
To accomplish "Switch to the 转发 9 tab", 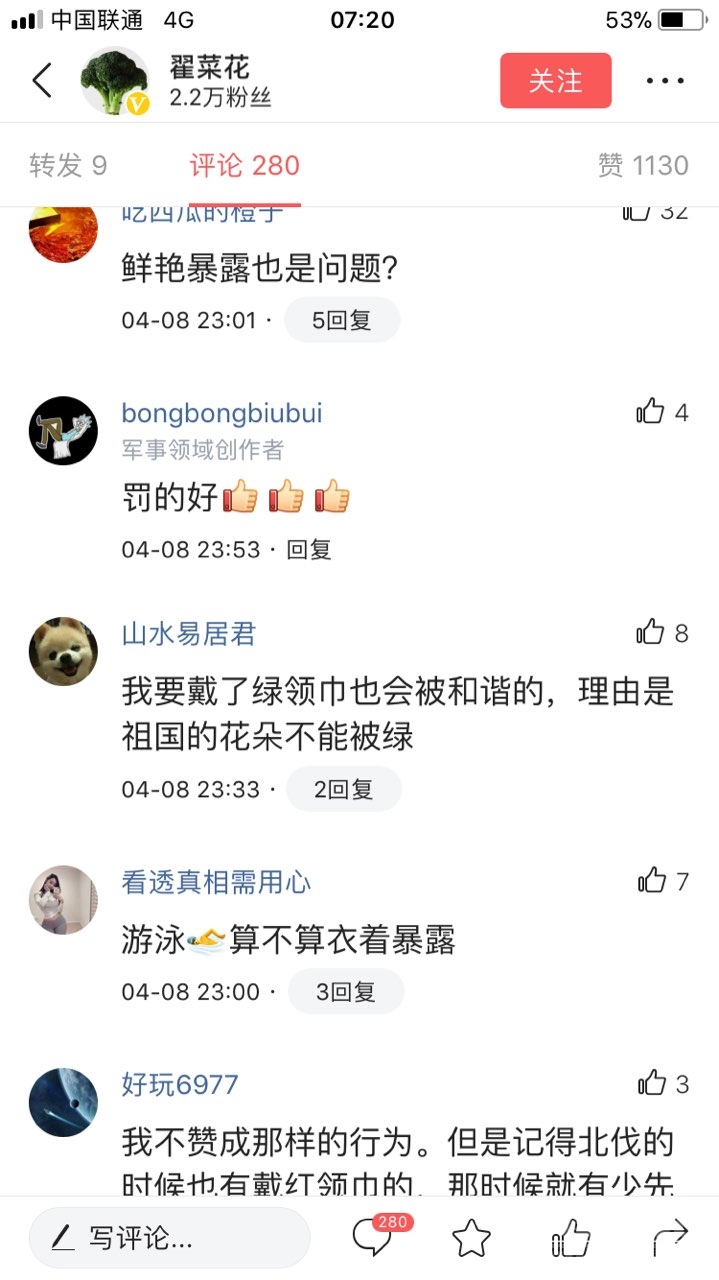I will pos(68,165).
